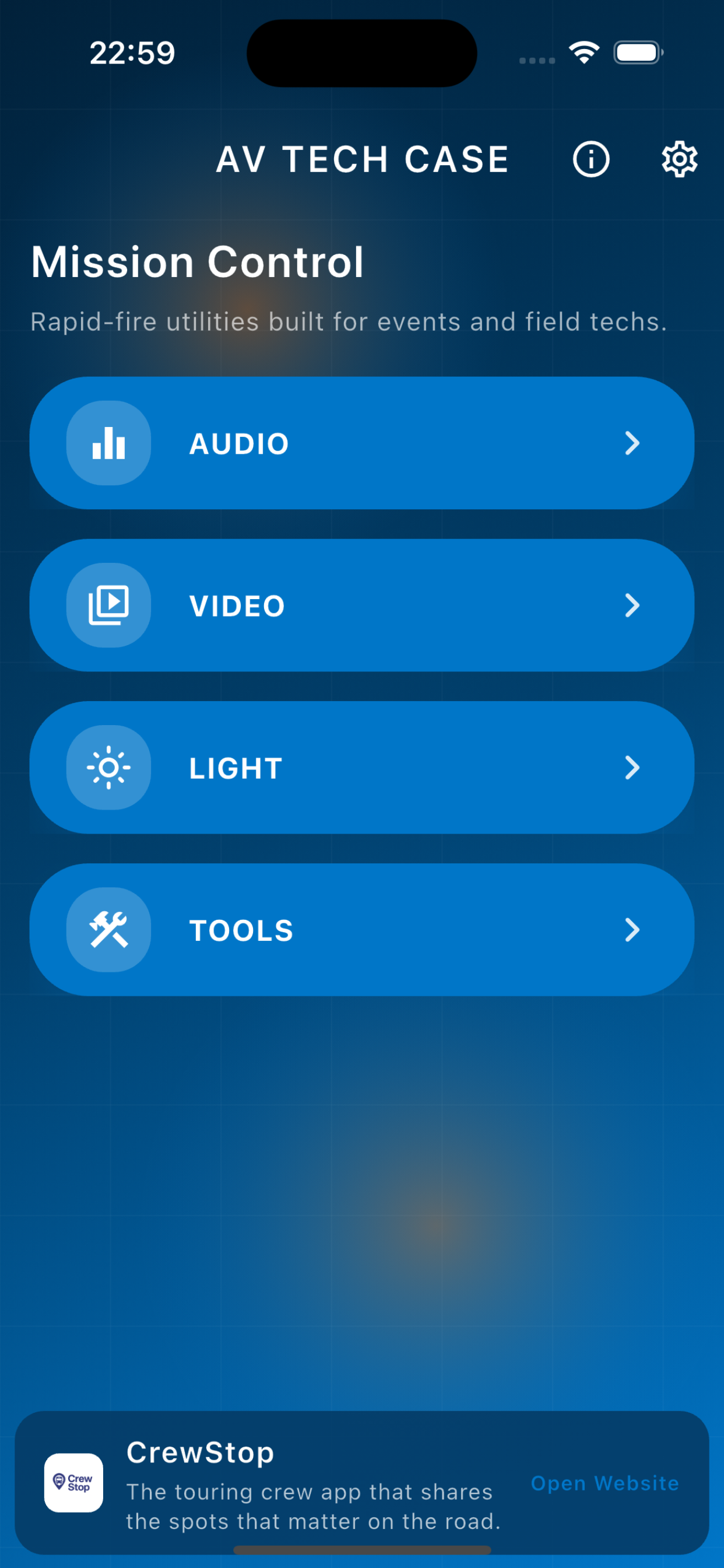Expand the Tools section chevron
724x1568 pixels.
point(632,929)
